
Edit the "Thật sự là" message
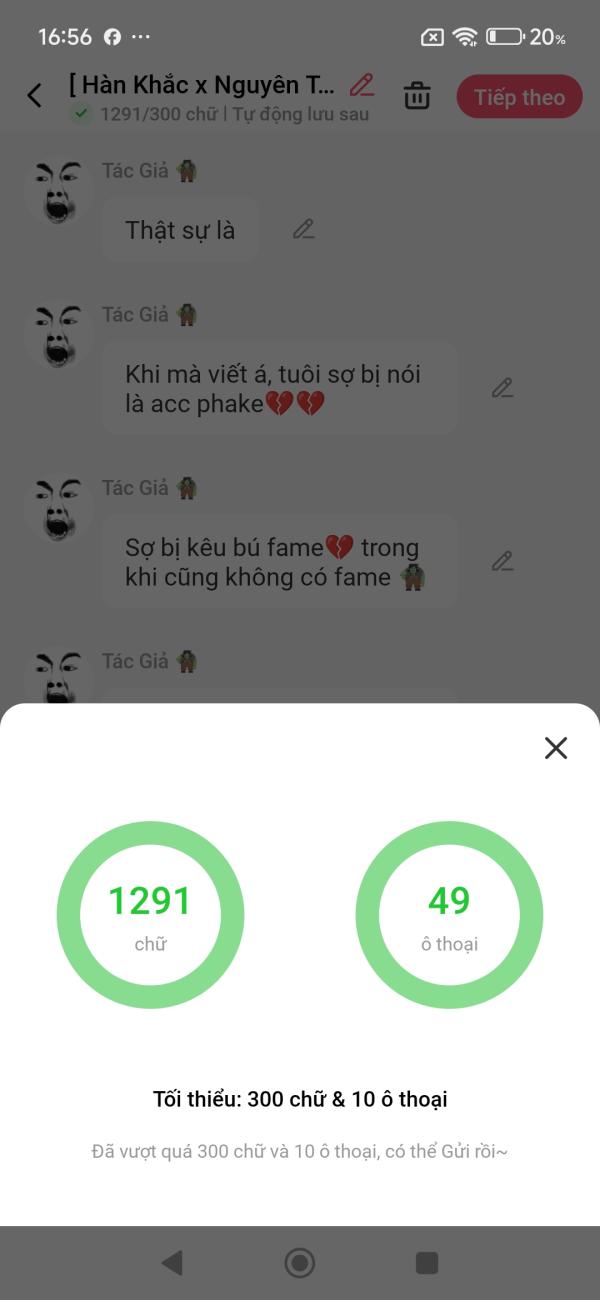point(304,229)
